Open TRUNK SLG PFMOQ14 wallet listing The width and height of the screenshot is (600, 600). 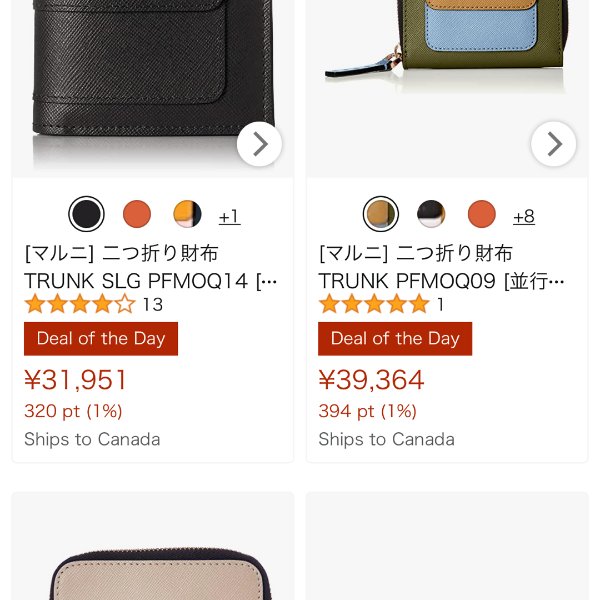[150, 267]
